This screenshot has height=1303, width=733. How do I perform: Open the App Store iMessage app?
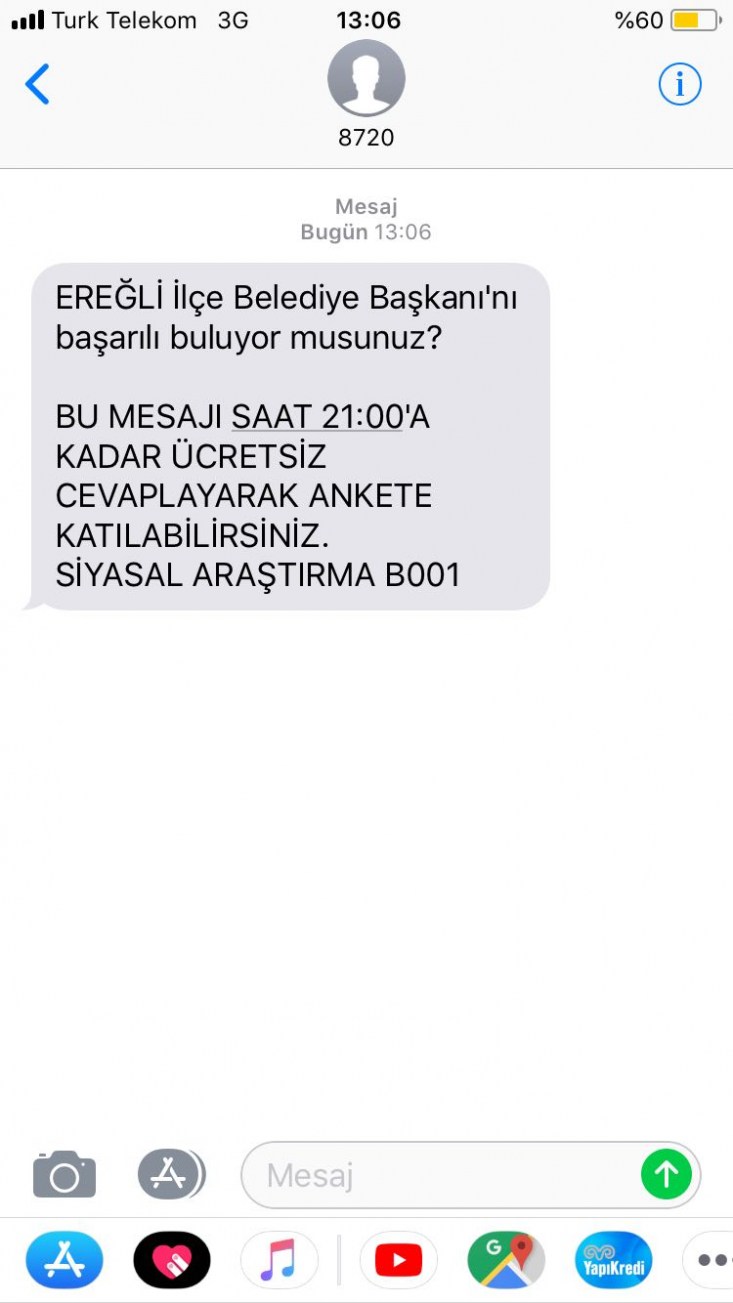(65, 1259)
